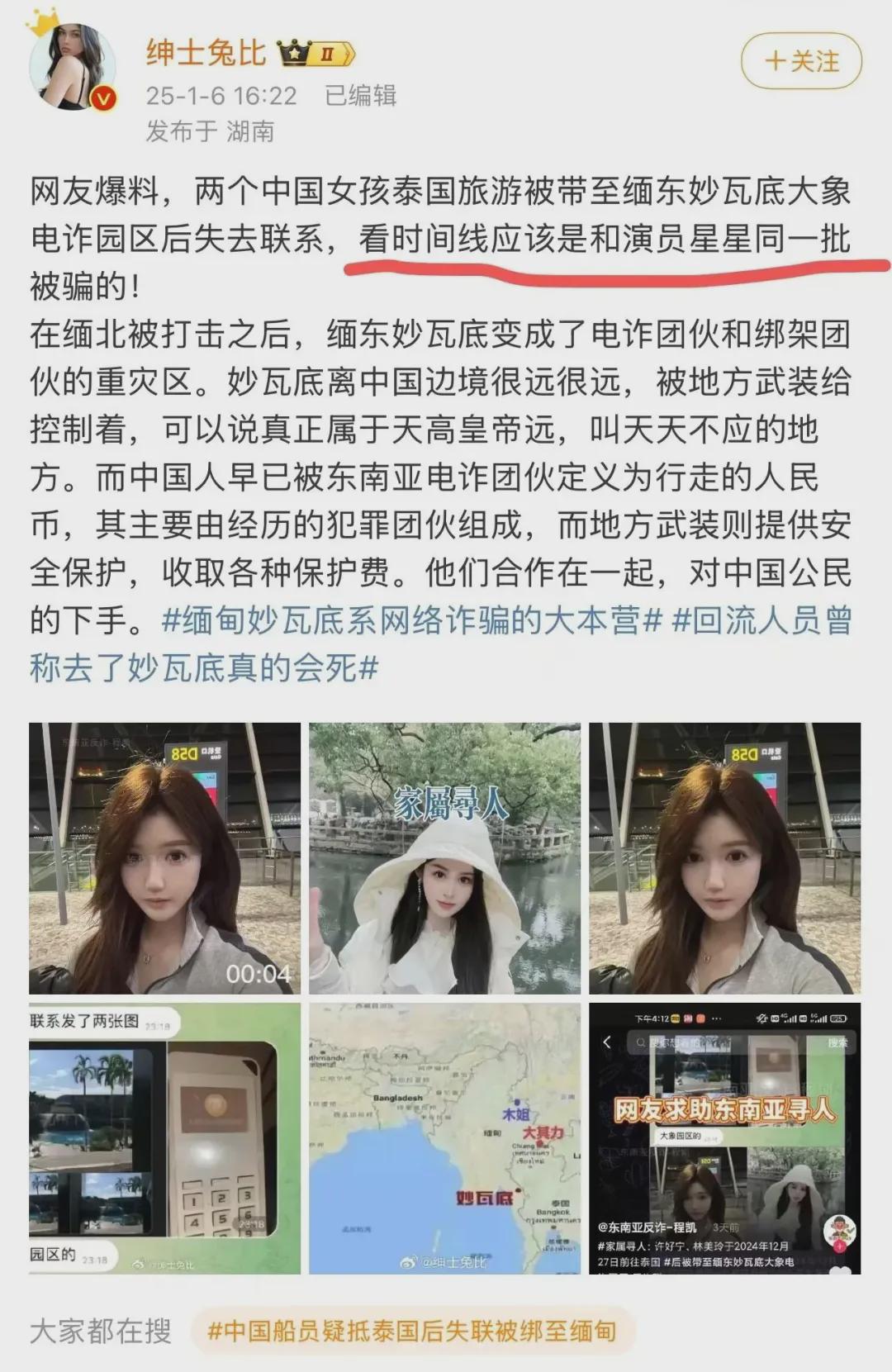View the third selfie image in the grid
The image size is (892, 1372).
click(724, 858)
